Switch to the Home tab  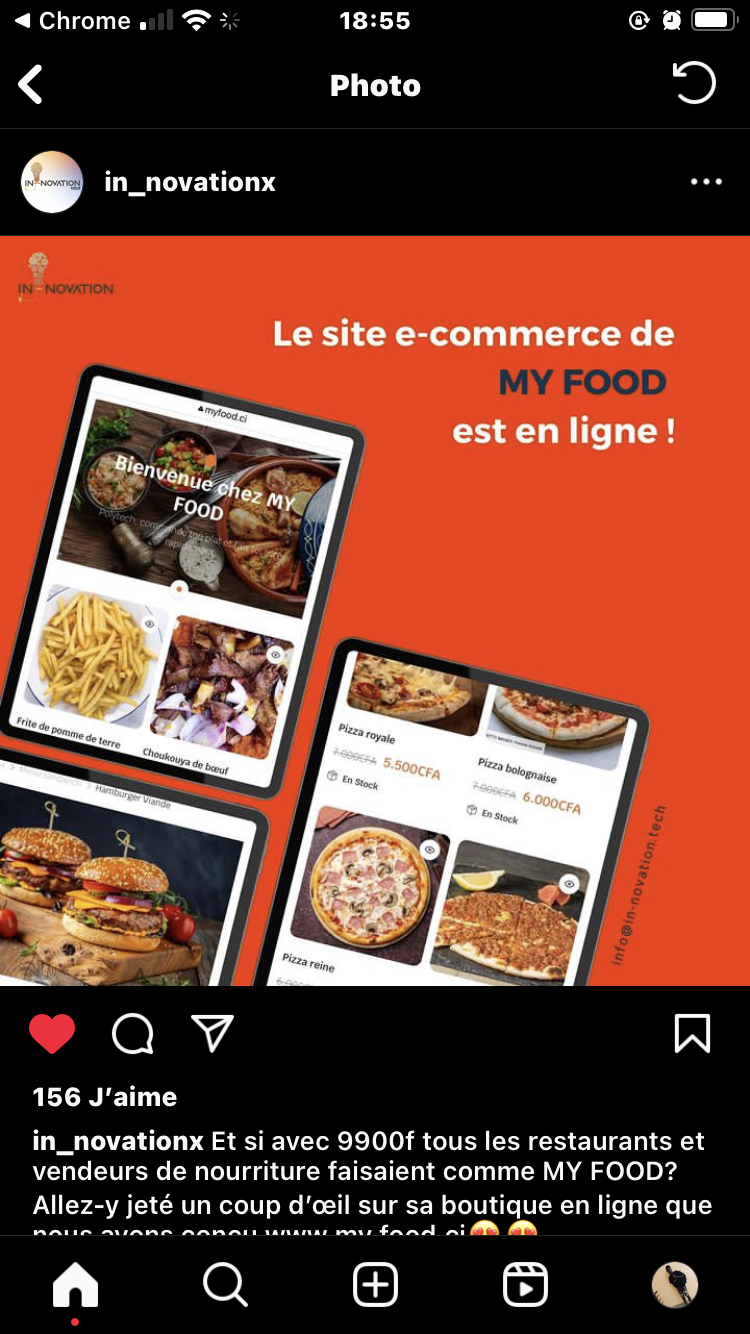[76, 1285]
